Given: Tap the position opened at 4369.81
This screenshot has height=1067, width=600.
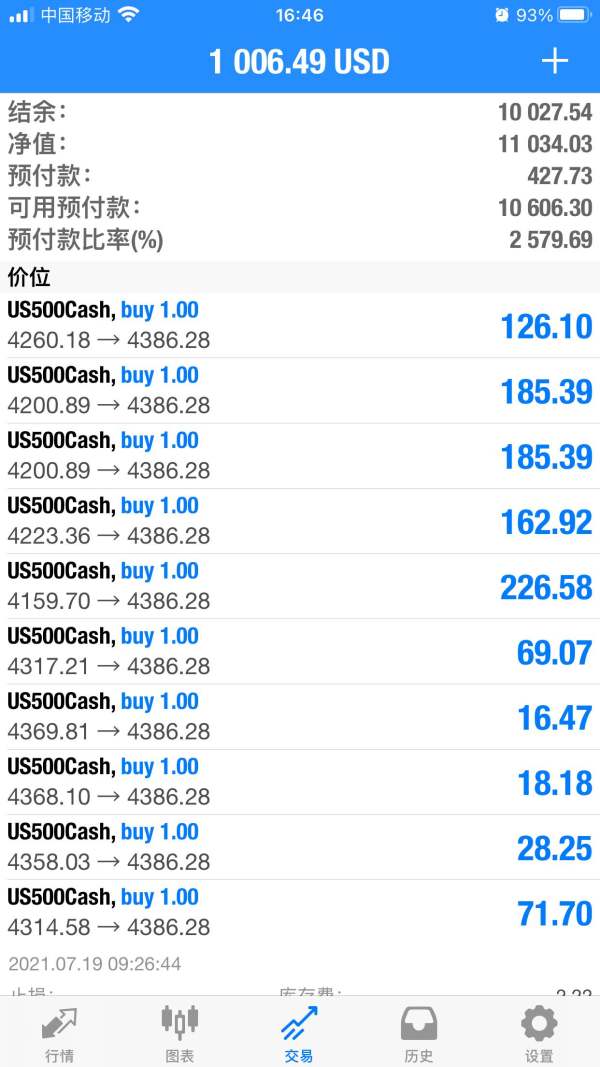Looking at the screenshot, I should (x=300, y=716).
